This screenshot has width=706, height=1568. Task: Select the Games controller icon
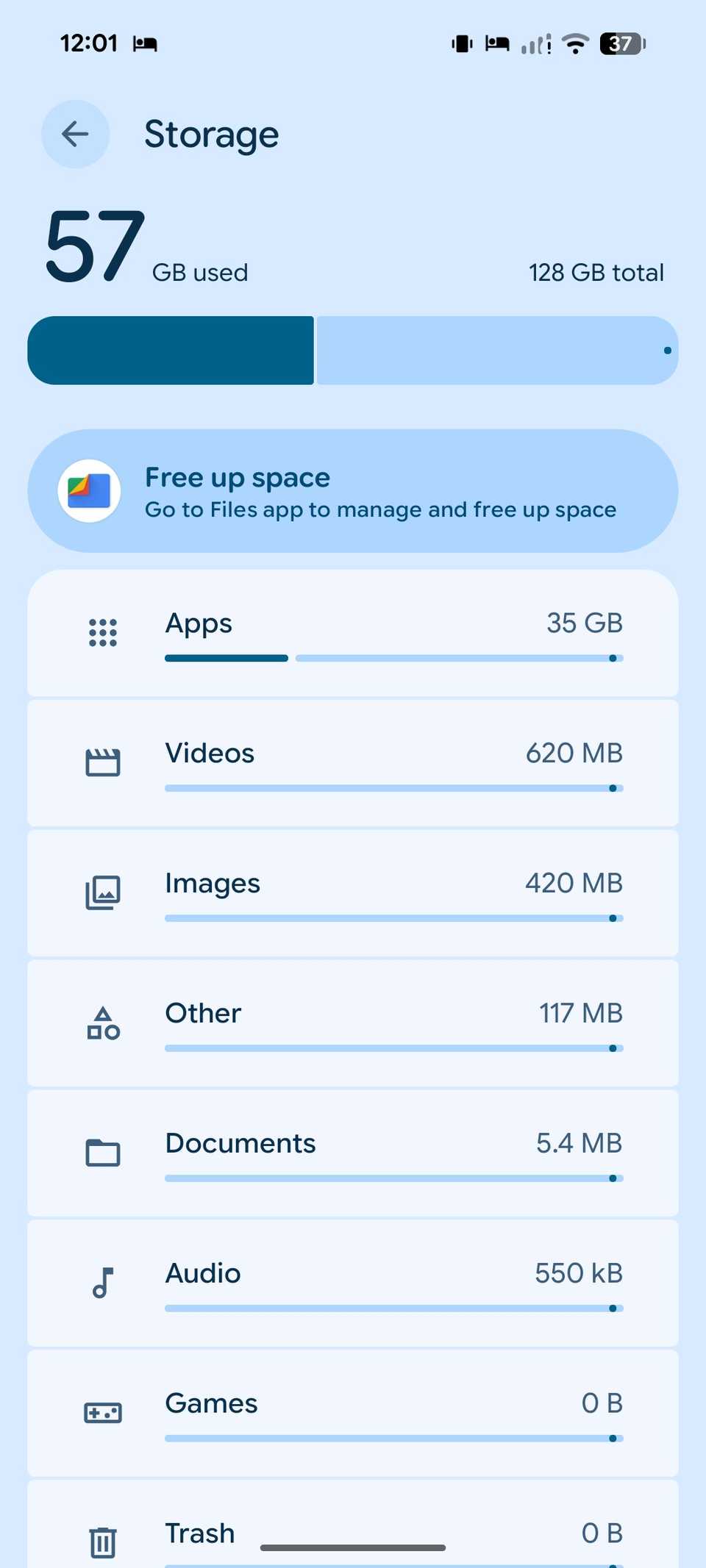click(x=102, y=1411)
